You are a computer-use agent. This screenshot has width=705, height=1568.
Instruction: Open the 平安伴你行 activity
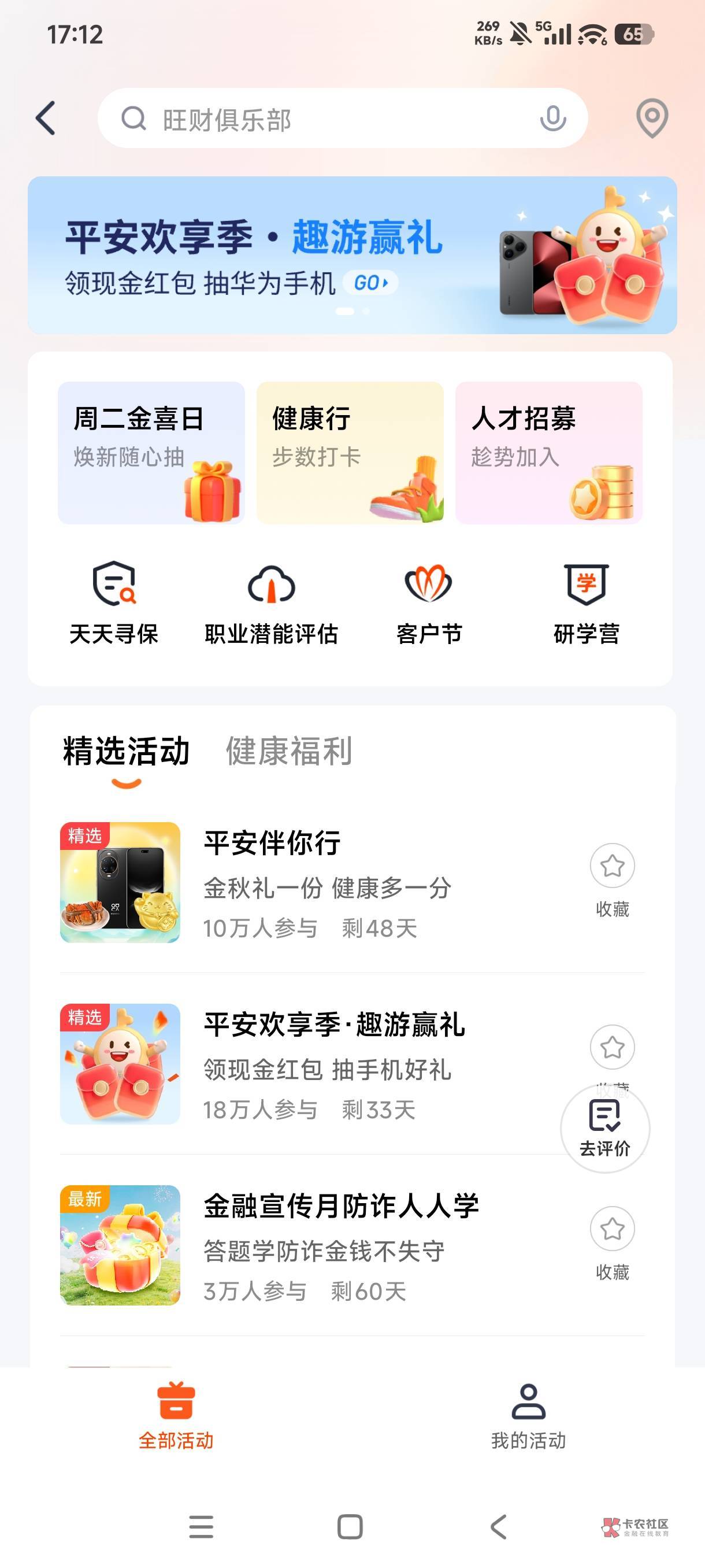pos(316,882)
